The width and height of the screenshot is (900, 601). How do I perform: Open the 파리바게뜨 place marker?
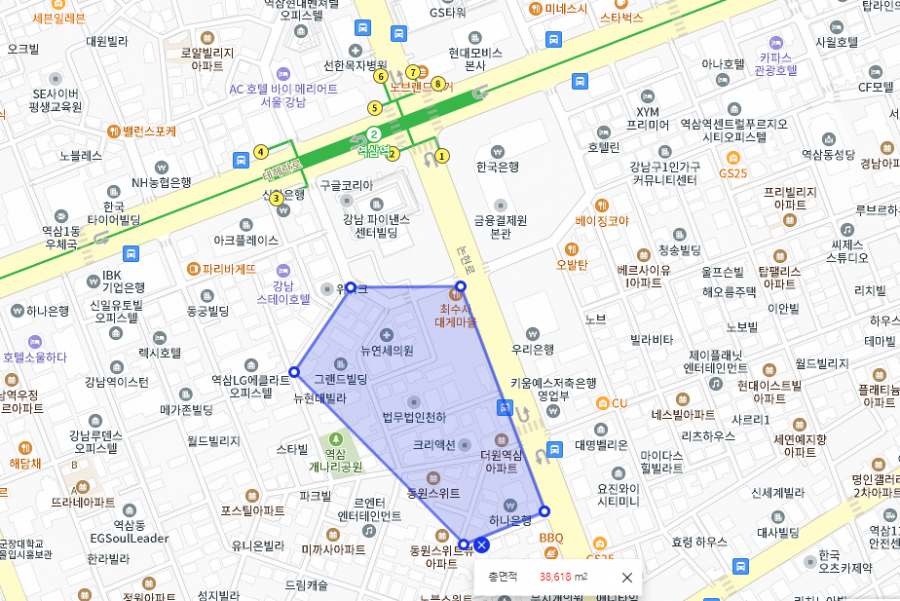[194, 268]
